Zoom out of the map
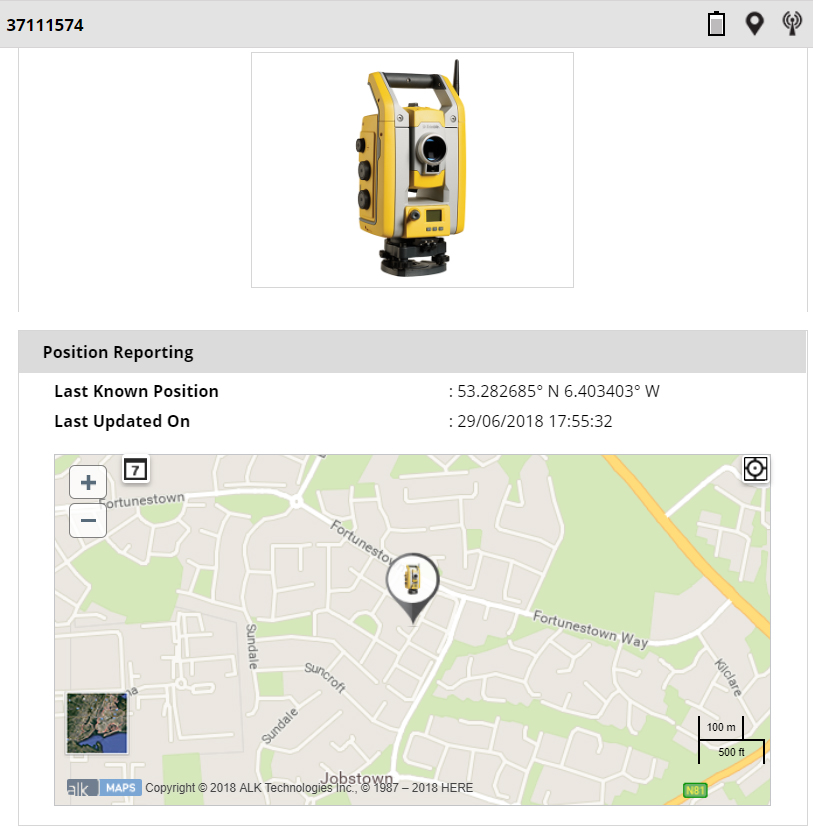This screenshot has height=833, width=813. click(x=88, y=520)
